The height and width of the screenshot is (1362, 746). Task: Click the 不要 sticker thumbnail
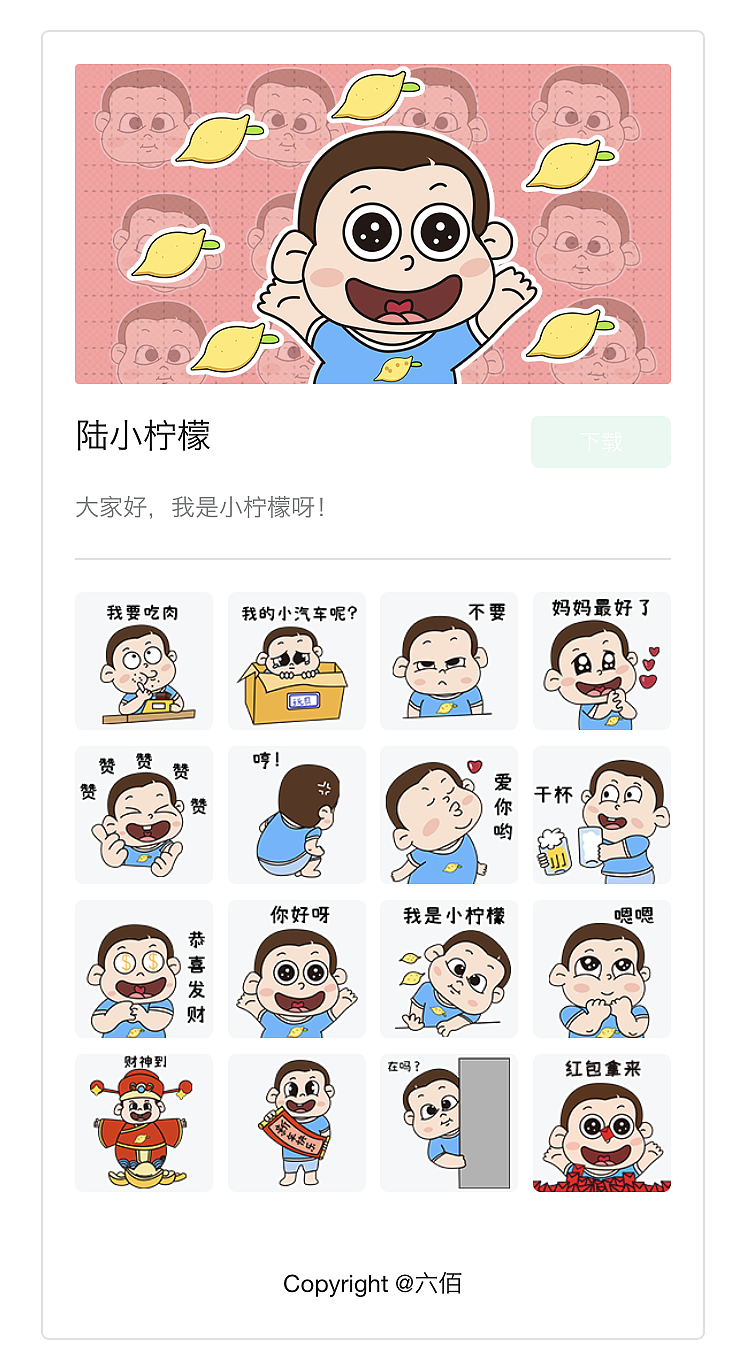pos(449,661)
